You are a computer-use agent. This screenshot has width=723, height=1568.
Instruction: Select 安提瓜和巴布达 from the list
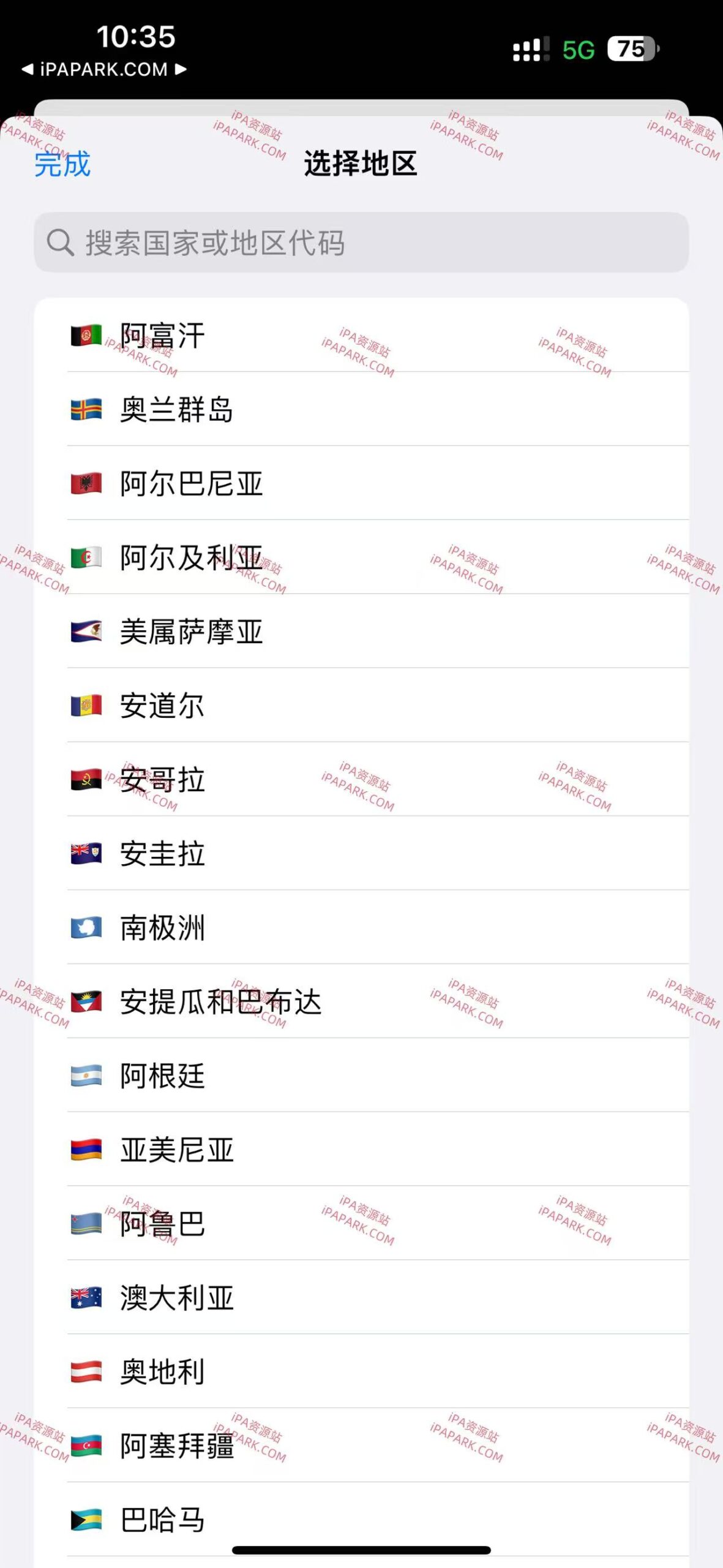[220, 1001]
